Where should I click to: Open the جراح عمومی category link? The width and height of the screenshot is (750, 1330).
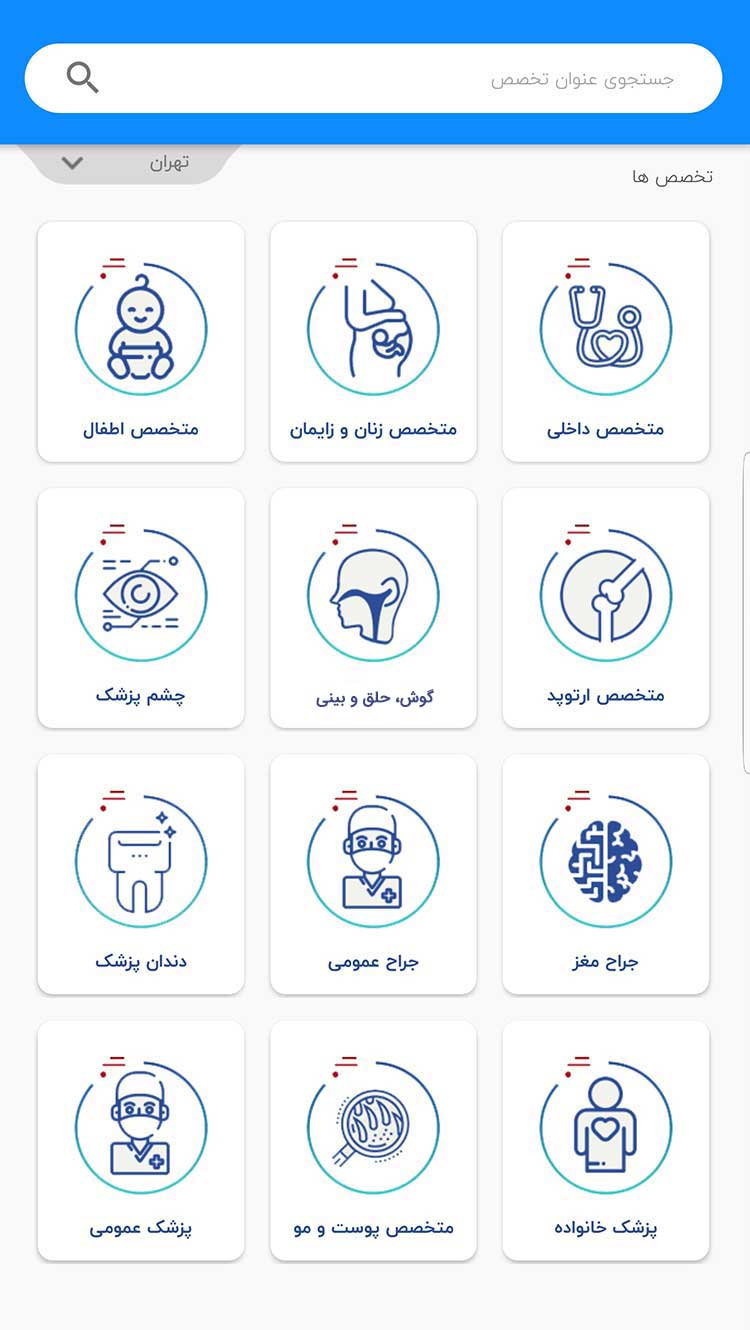(x=373, y=960)
